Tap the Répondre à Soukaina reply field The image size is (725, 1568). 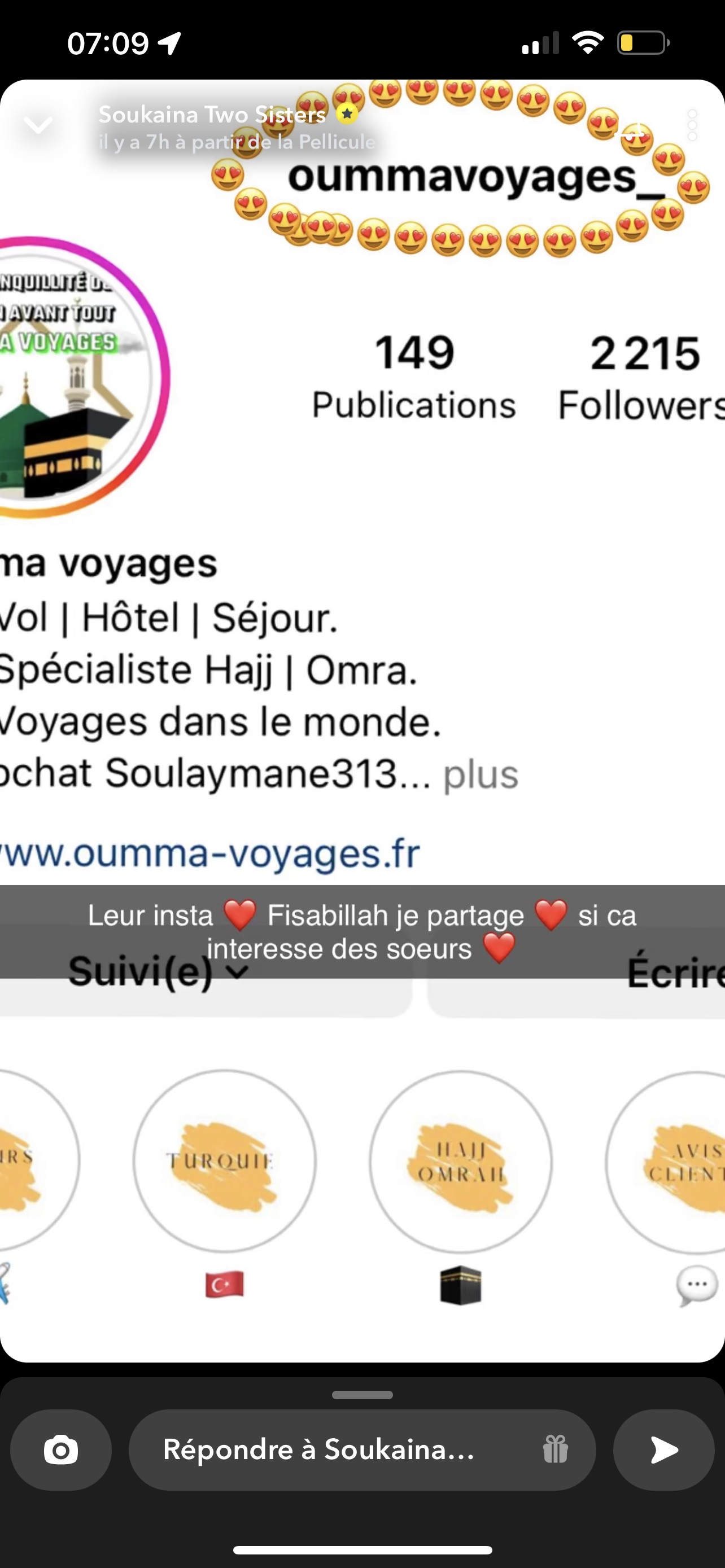pos(361,1449)
